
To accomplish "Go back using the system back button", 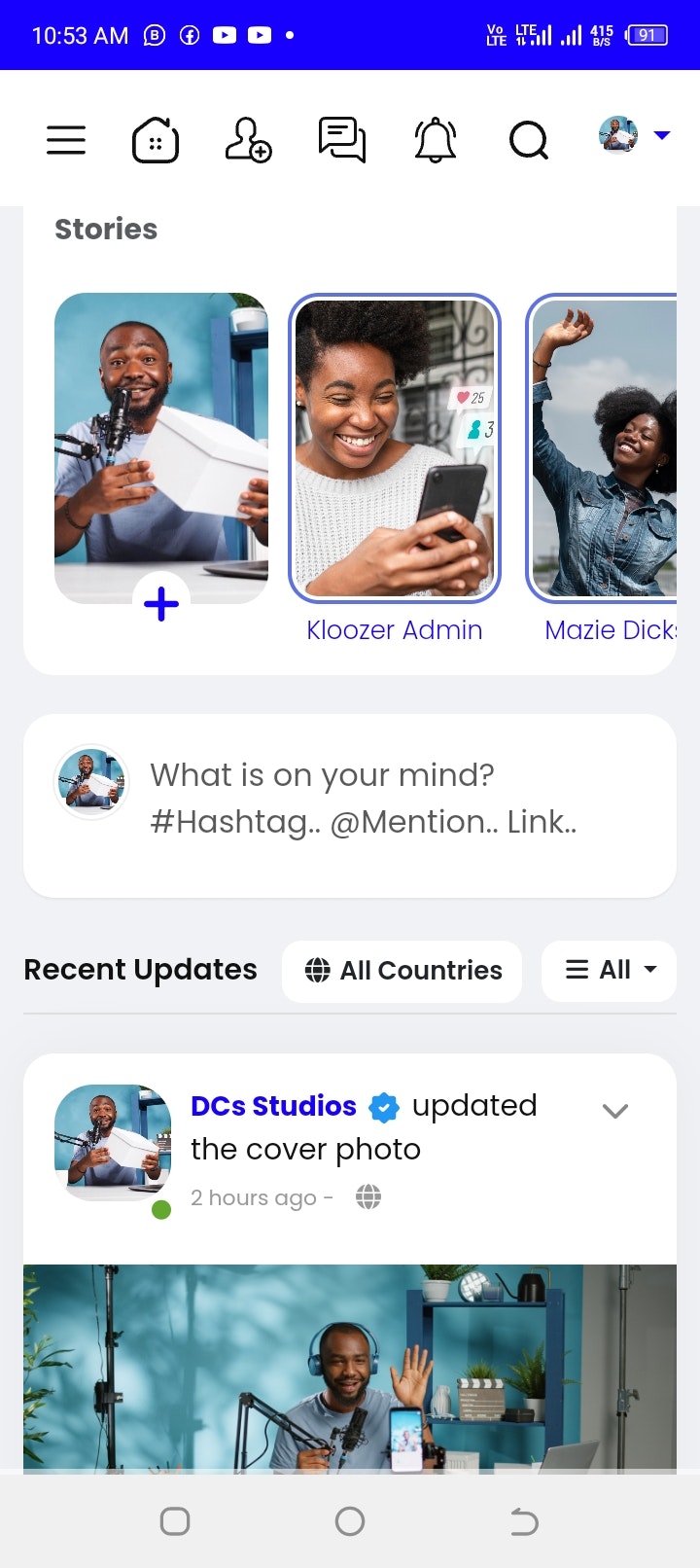I will tap(524, 1521).
